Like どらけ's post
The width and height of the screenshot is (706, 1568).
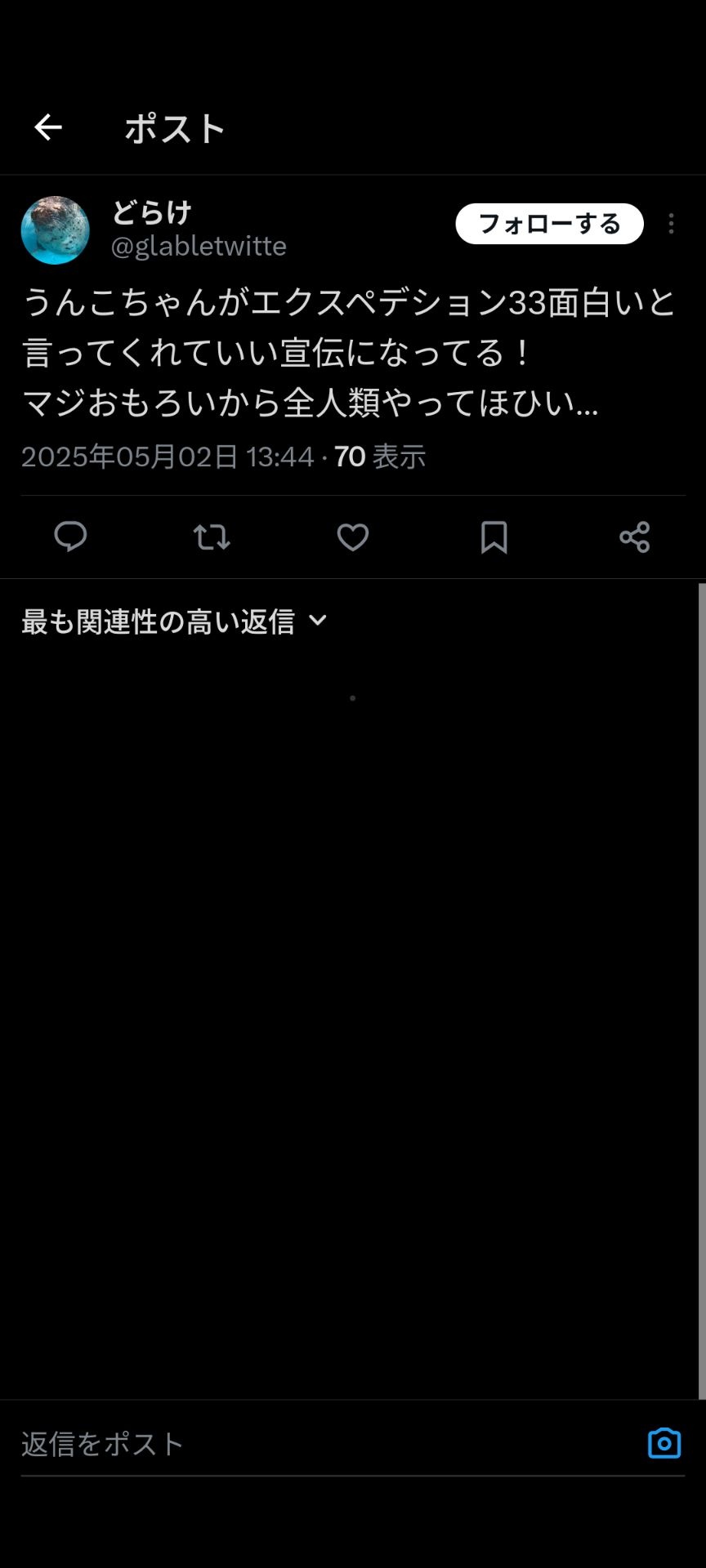pyautogui.click(x=353, y=537)
